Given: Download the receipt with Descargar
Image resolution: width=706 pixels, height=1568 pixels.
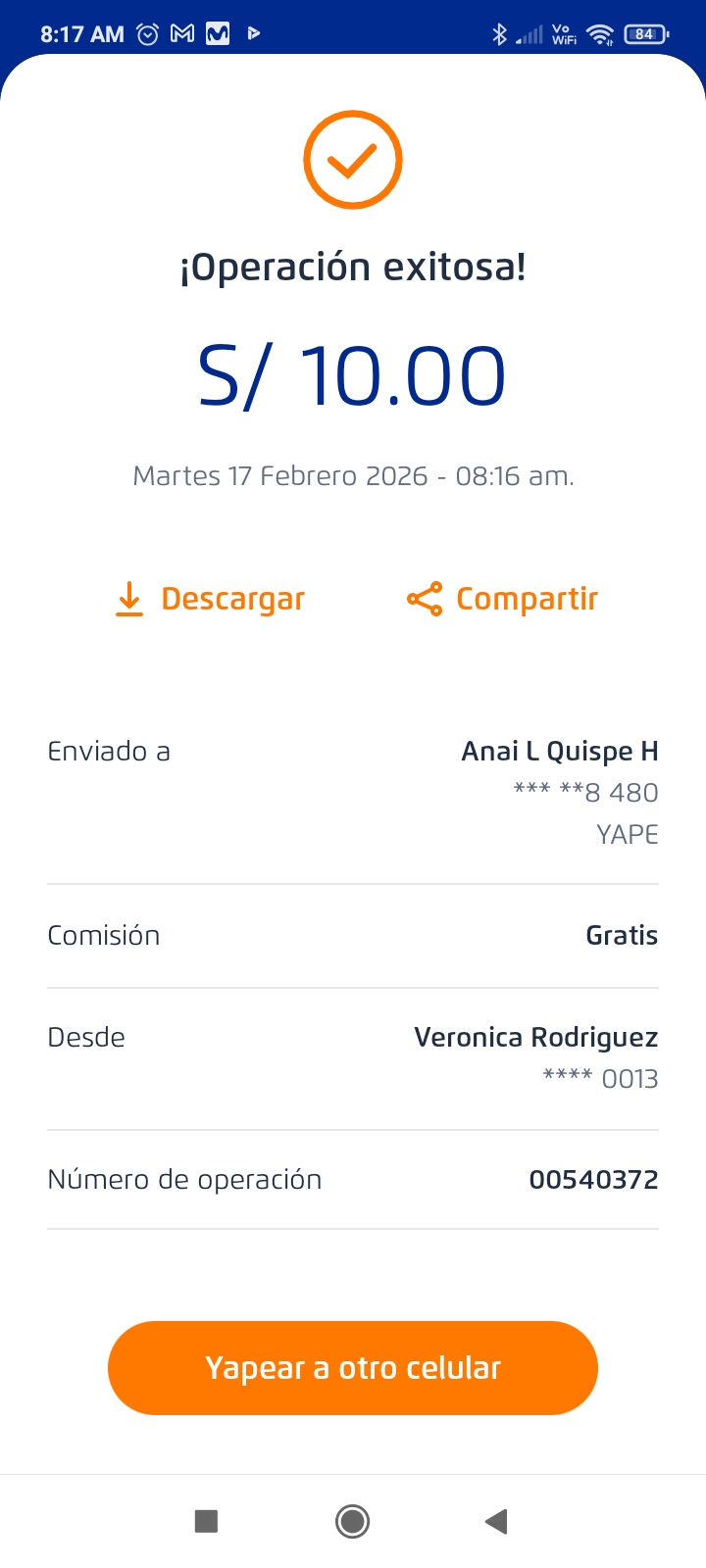Looking at the screenshot, I should (211, 599).
